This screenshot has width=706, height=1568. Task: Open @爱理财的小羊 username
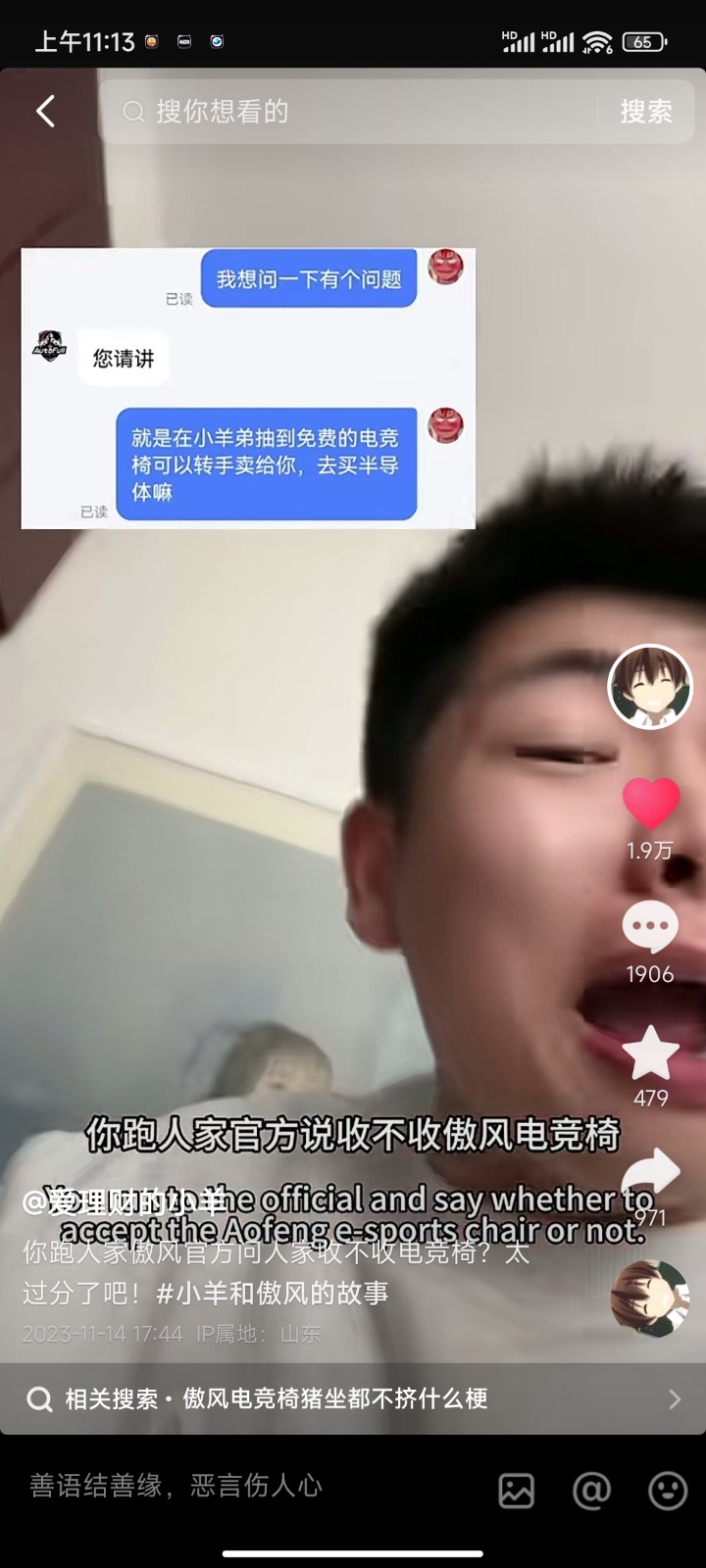[126, 1201]
